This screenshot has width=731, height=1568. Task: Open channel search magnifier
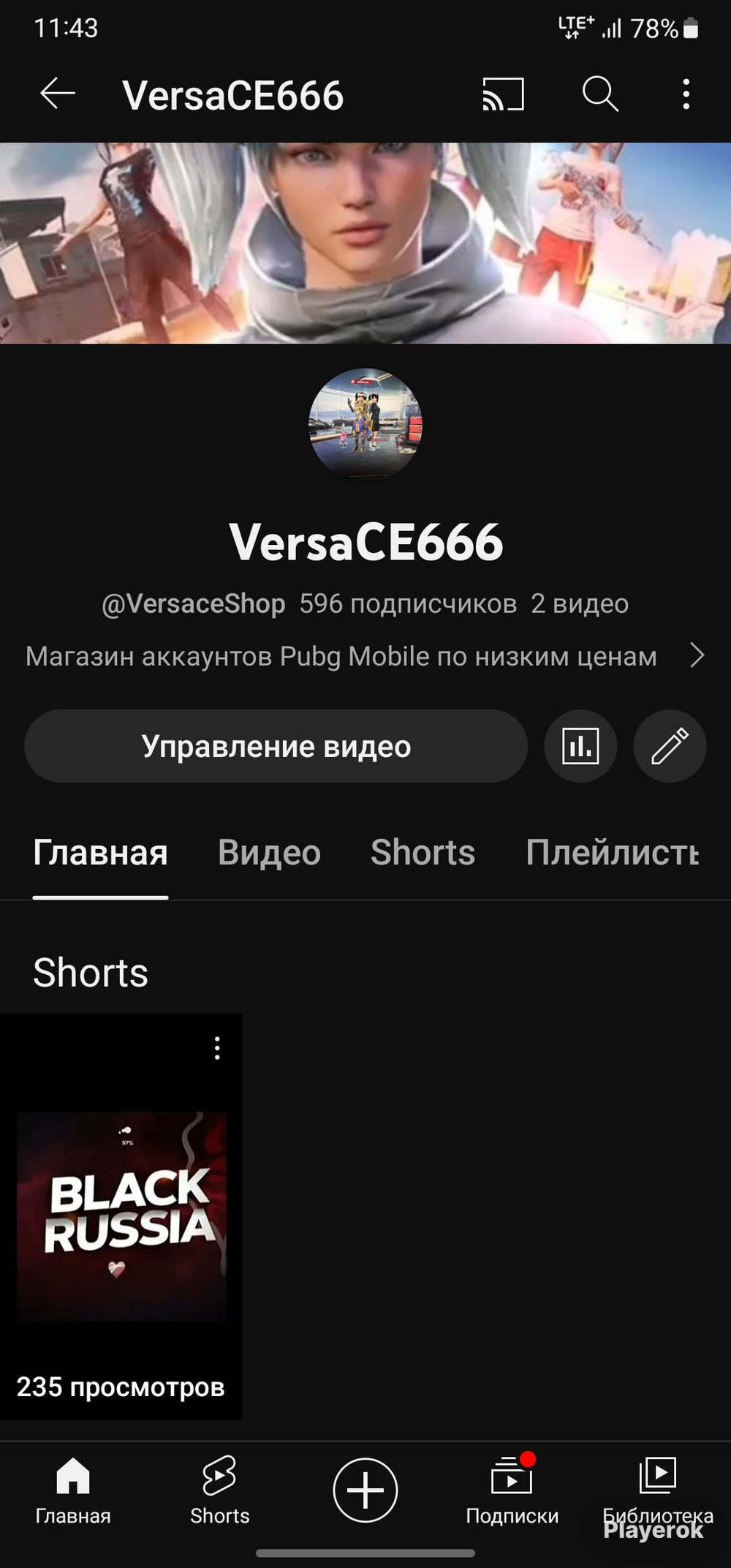click(600, 94)
